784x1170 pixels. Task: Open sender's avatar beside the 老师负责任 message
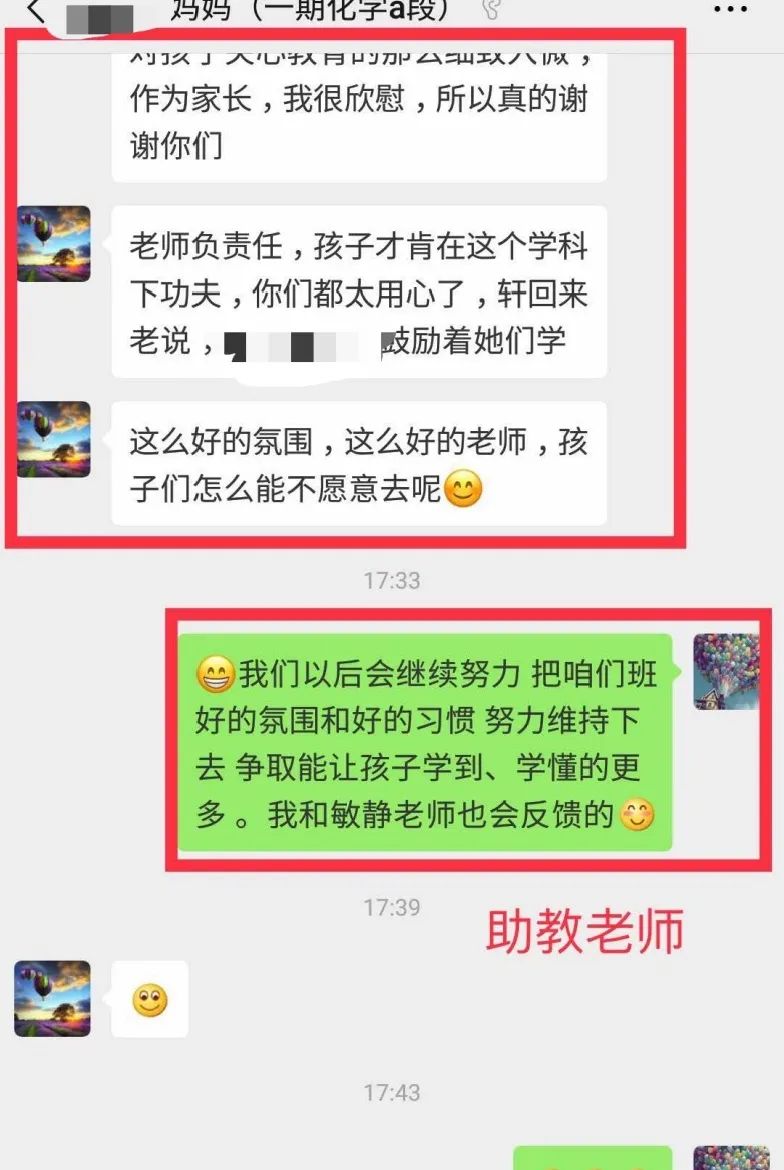(54, 244)
